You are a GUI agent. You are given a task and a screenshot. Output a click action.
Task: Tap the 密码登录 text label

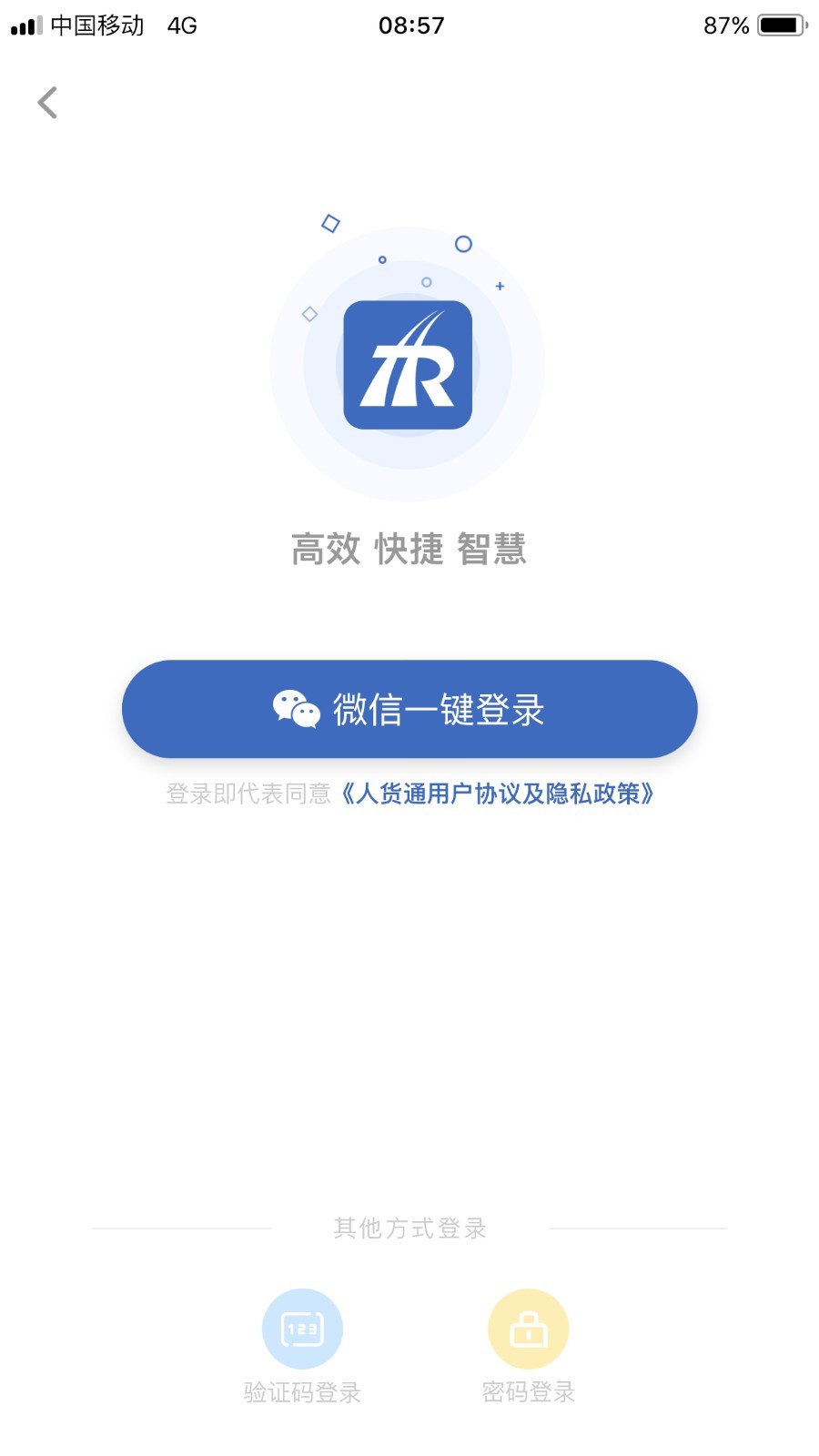point(528,1392)
